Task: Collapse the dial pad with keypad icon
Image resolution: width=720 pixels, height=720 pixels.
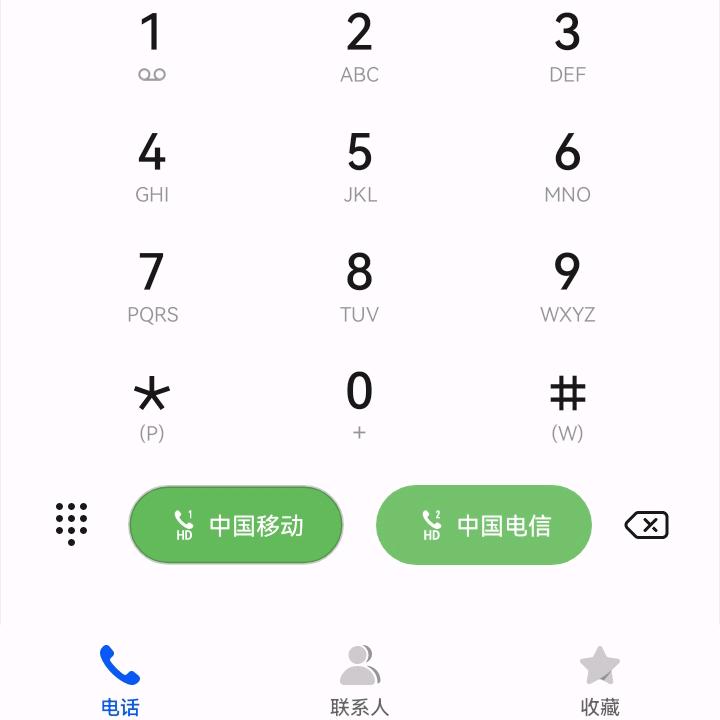Action: 71,524
